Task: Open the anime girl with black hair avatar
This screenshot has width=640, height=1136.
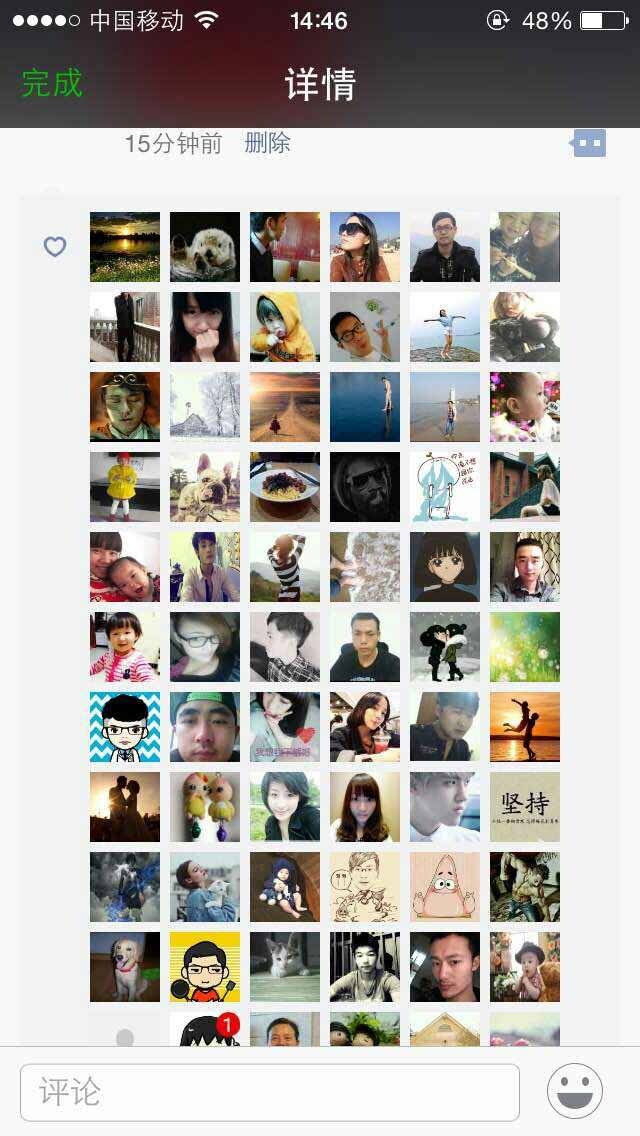Action: 445,567
